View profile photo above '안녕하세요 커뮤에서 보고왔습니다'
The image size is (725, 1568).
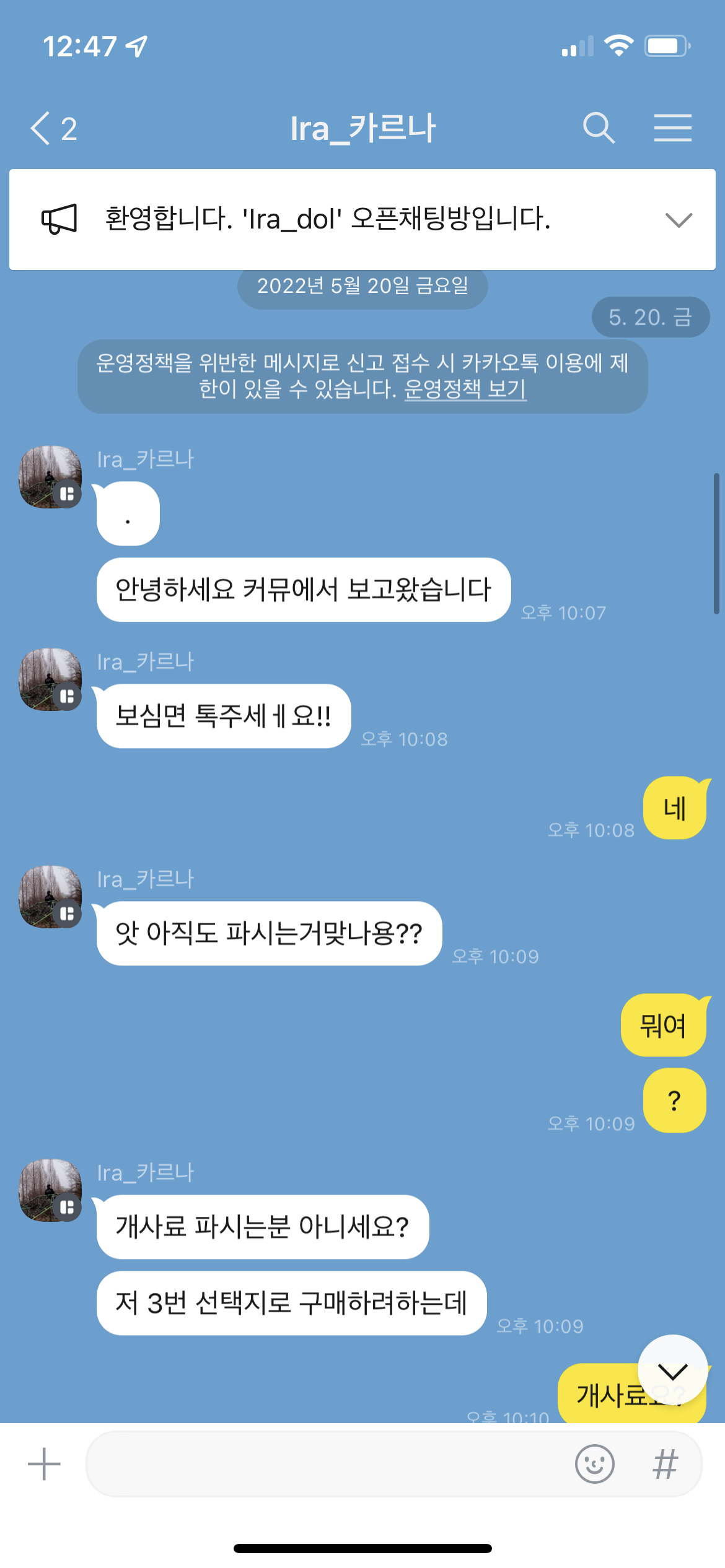(50, 477)
